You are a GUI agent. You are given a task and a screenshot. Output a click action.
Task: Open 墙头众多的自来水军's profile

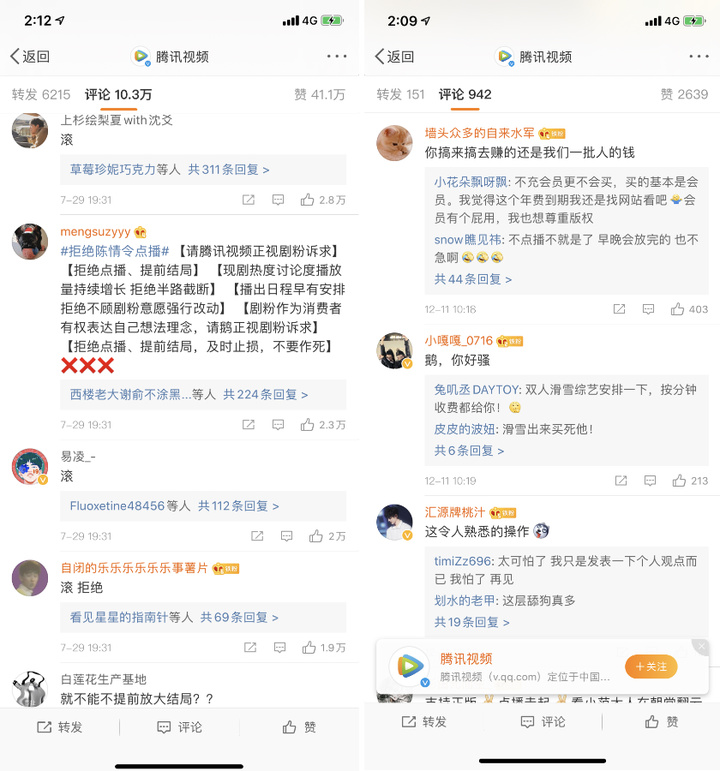click(479, 132)
